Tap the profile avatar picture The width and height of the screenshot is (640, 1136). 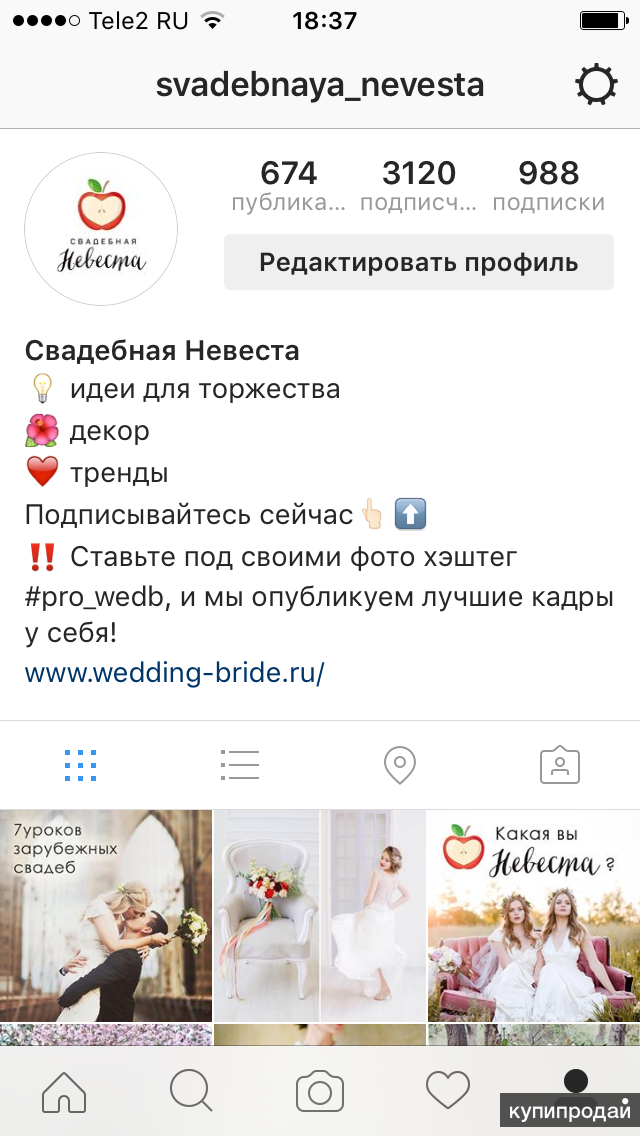[101, 229]
